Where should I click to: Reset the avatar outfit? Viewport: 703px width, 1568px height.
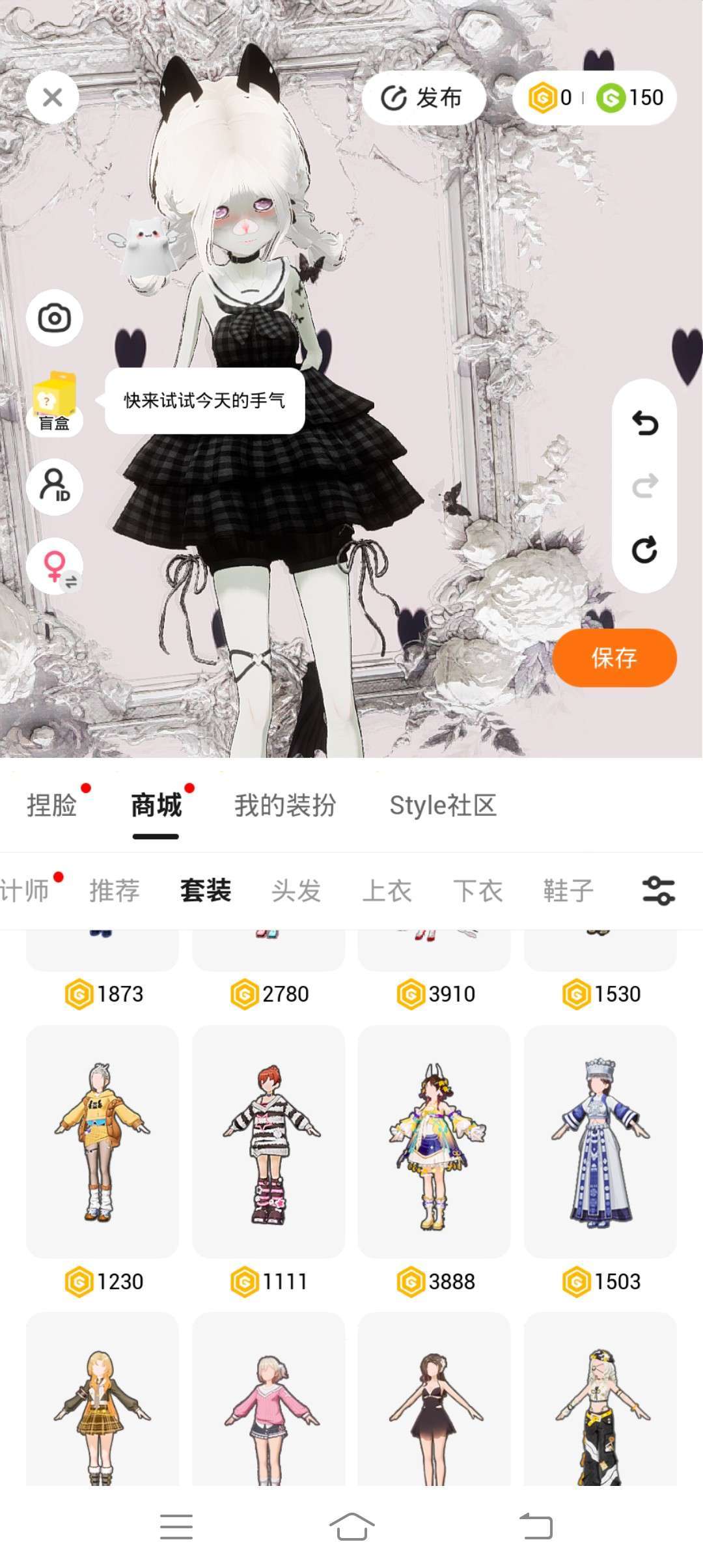coord(644,550)
